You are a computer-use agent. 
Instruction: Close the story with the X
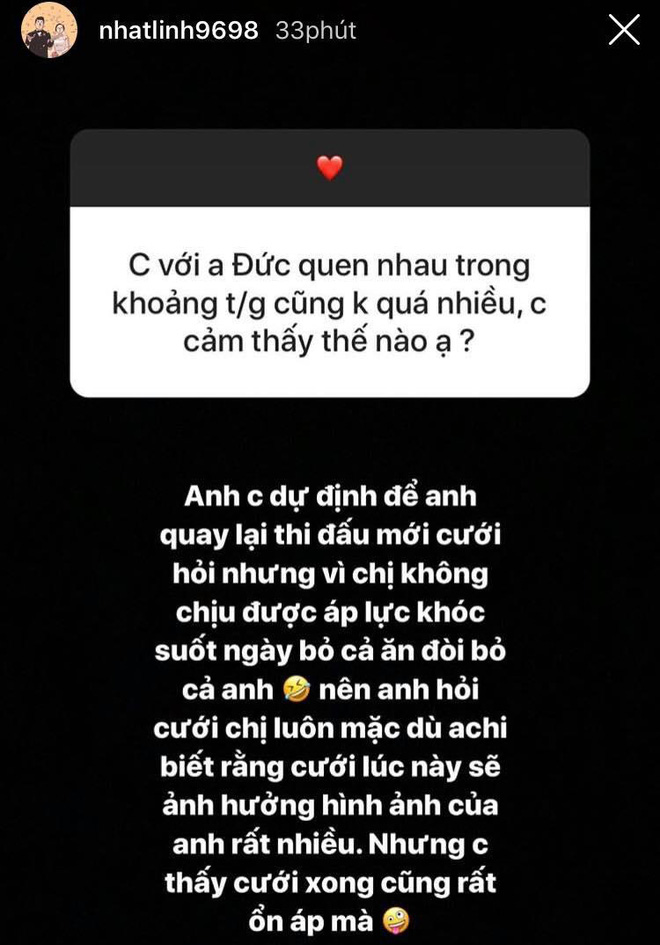click(x=624, y=30)
